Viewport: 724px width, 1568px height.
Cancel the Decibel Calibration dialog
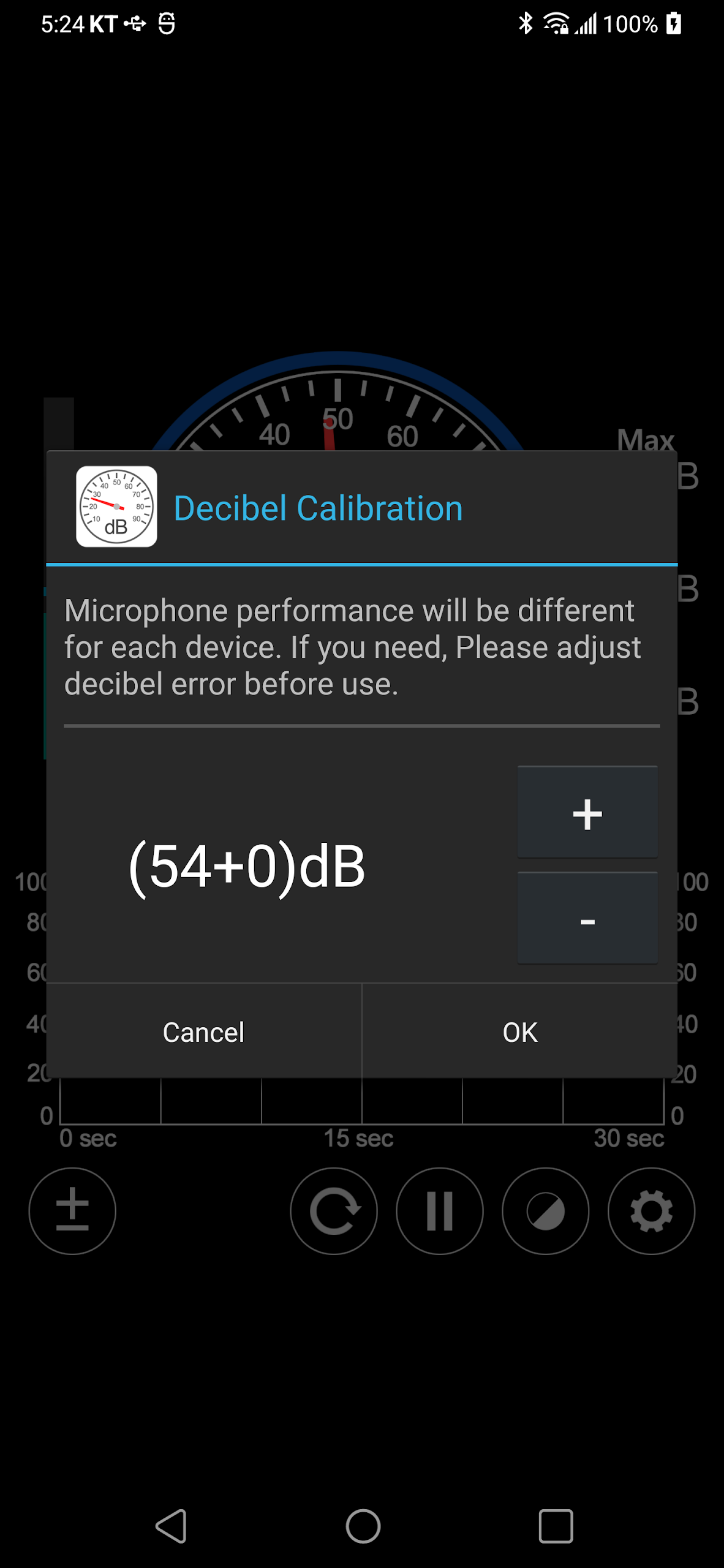coord(204,1031)
